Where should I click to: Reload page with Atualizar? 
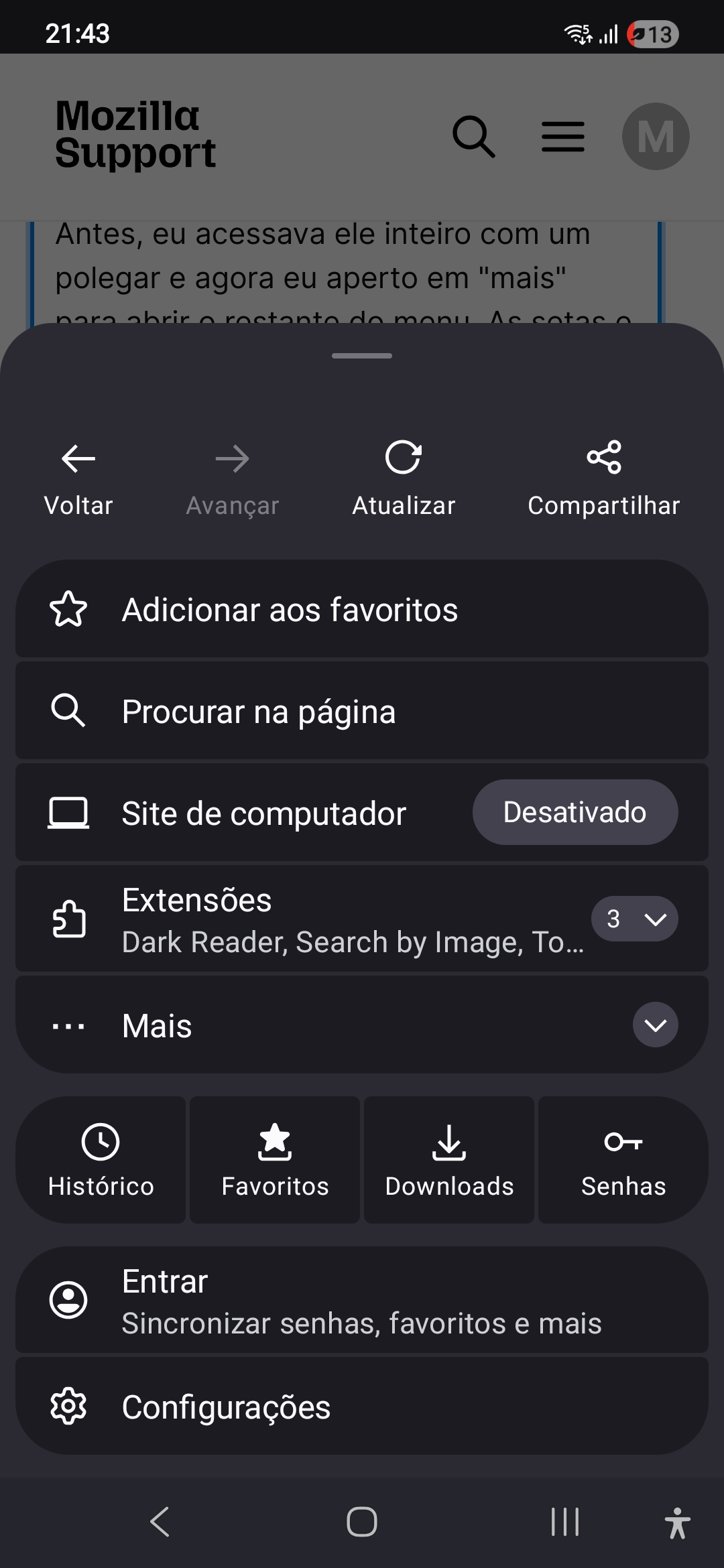tap(404, 478)
